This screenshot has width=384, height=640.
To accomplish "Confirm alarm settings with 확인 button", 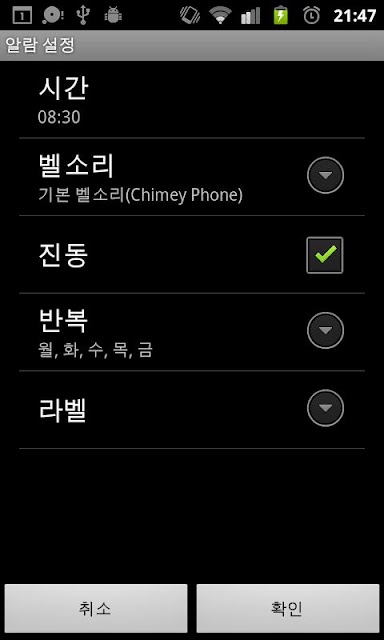I will pos(288,608).
